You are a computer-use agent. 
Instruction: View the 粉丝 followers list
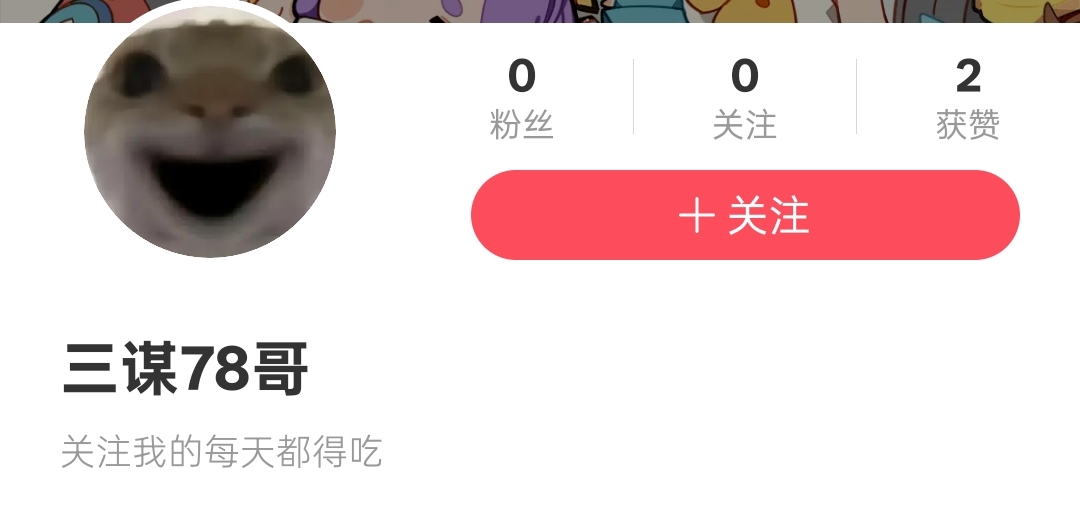(521, 100)
